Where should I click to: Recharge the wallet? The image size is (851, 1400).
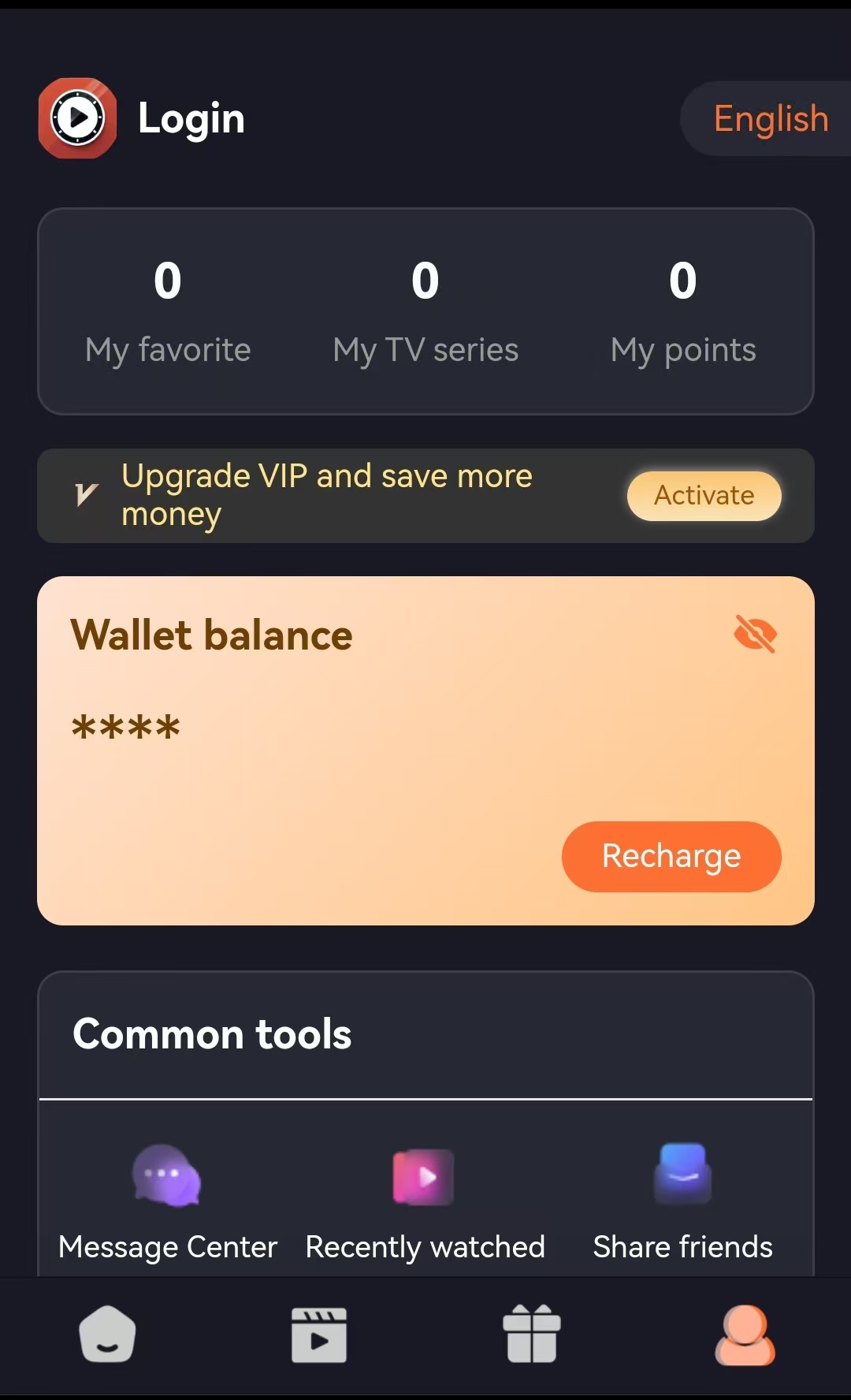pos(671,856)
